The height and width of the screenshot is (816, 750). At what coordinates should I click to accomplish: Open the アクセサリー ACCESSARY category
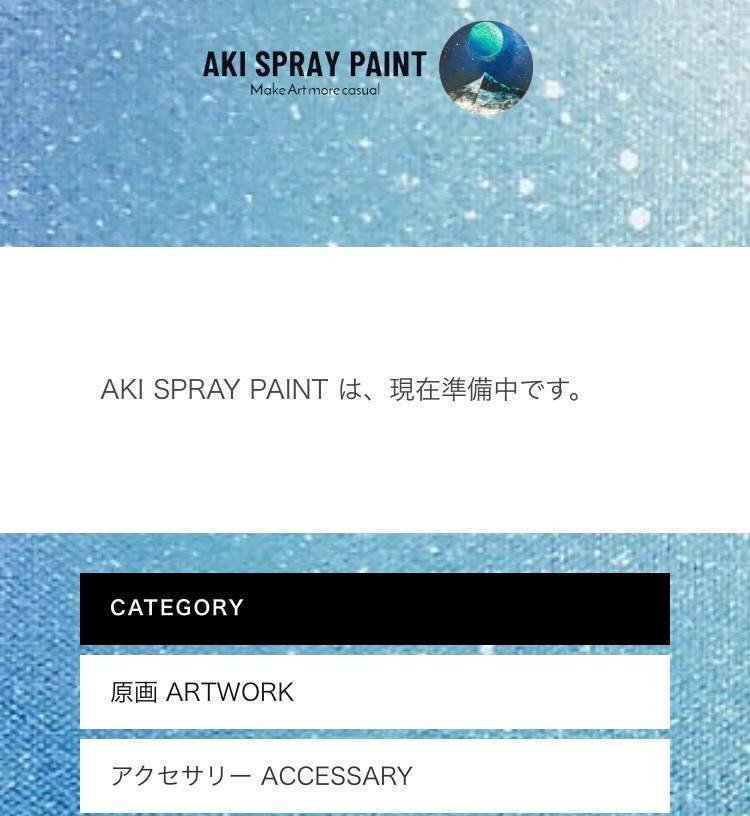[374, 776]
